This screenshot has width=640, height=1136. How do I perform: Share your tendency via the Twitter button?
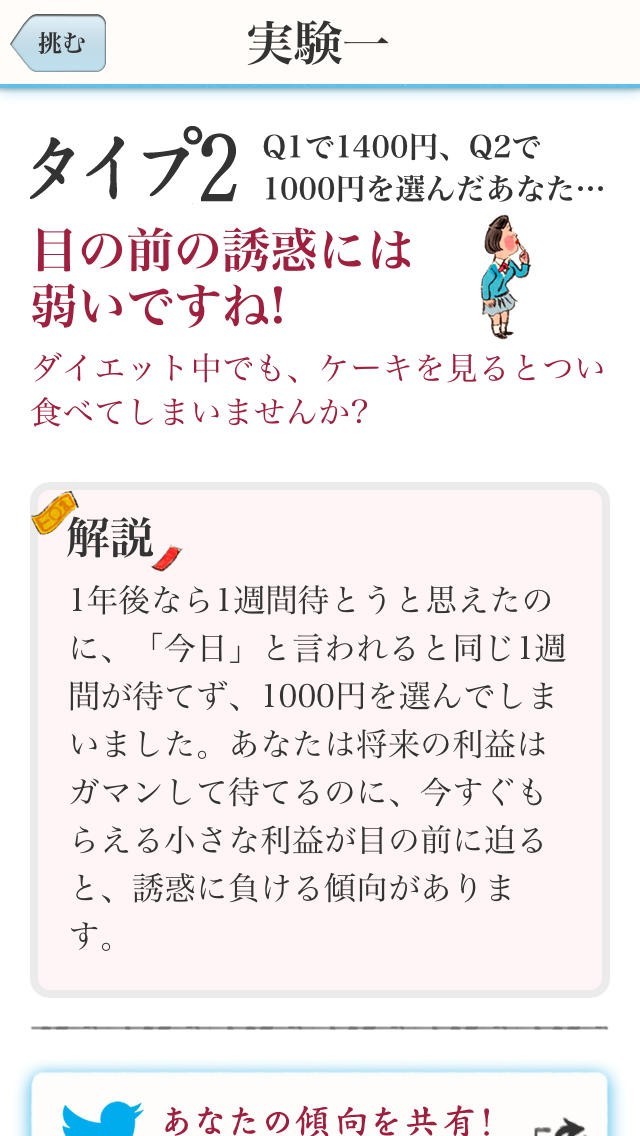click(320, 1105)
